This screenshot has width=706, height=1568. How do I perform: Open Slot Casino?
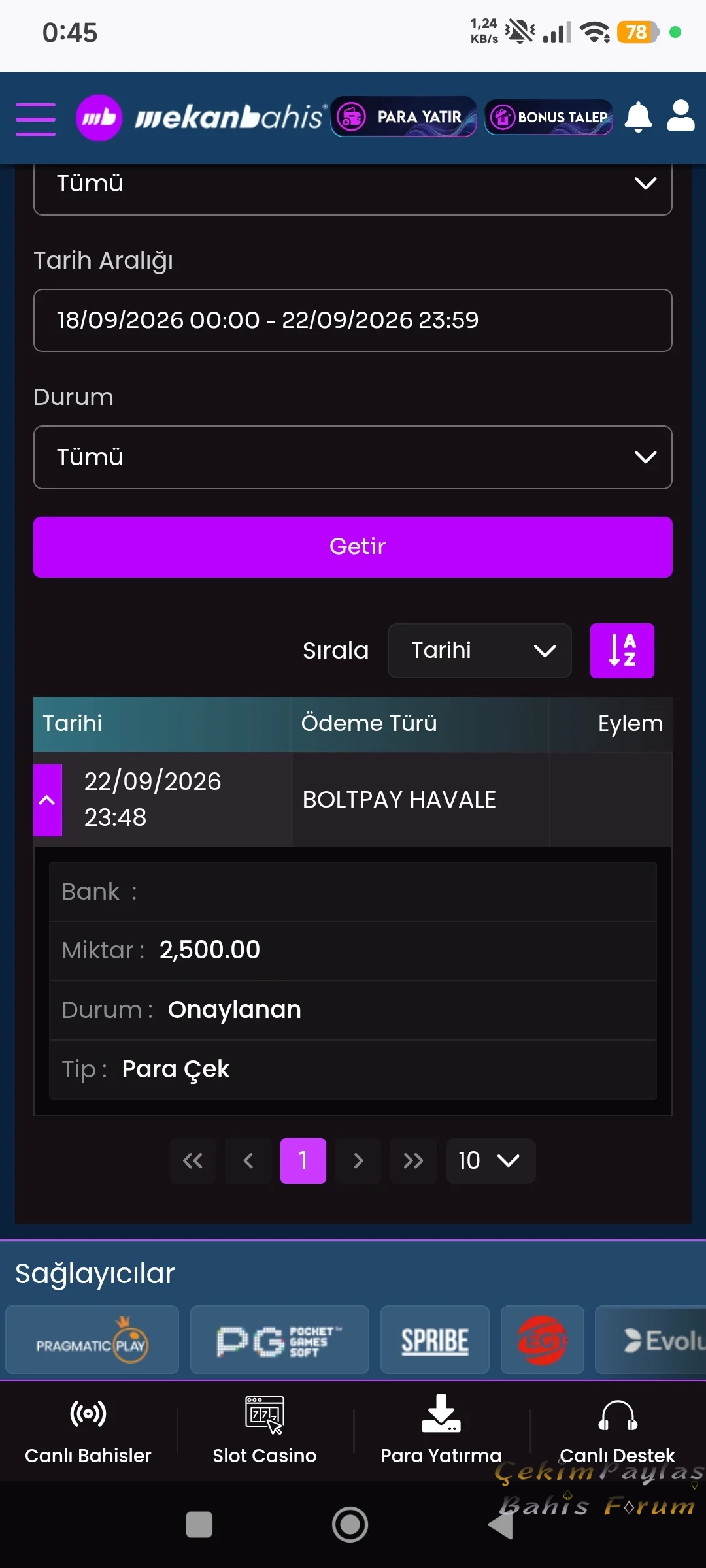265,1431
